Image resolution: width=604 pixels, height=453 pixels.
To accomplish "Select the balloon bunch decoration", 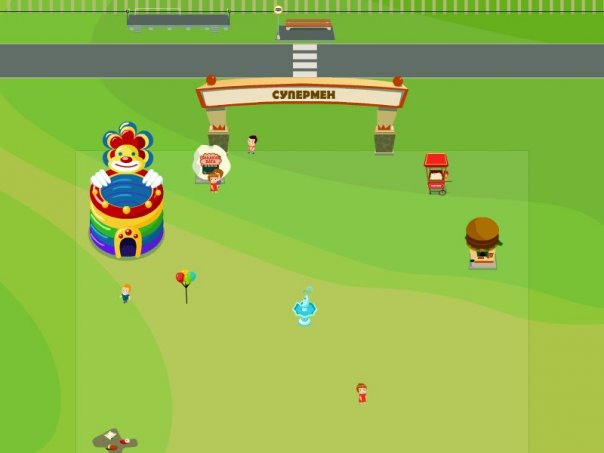I will [186, 282].
